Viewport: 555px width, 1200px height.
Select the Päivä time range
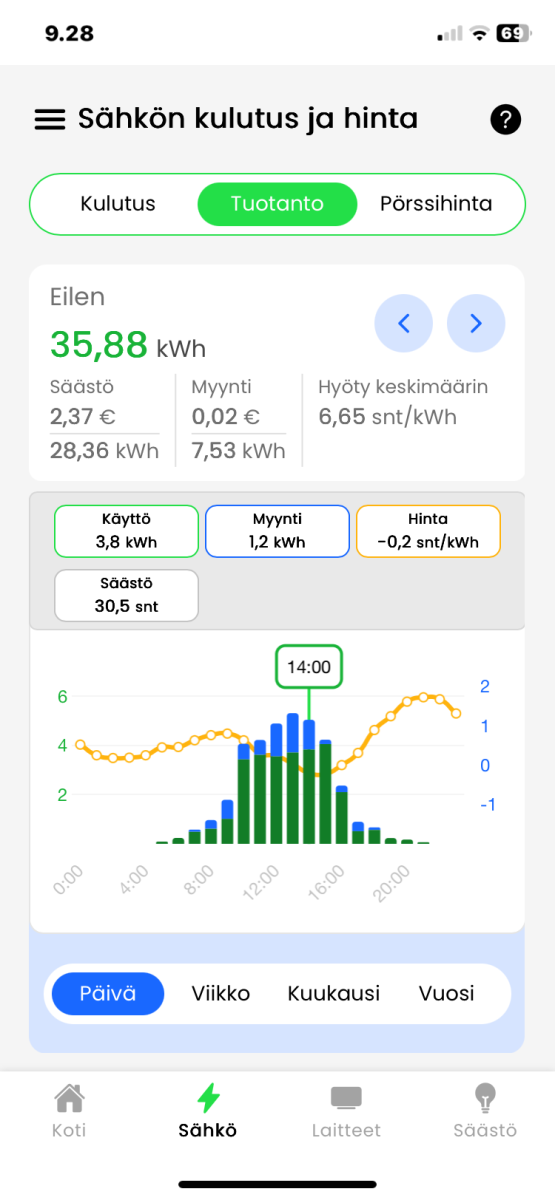click(108, 994)
